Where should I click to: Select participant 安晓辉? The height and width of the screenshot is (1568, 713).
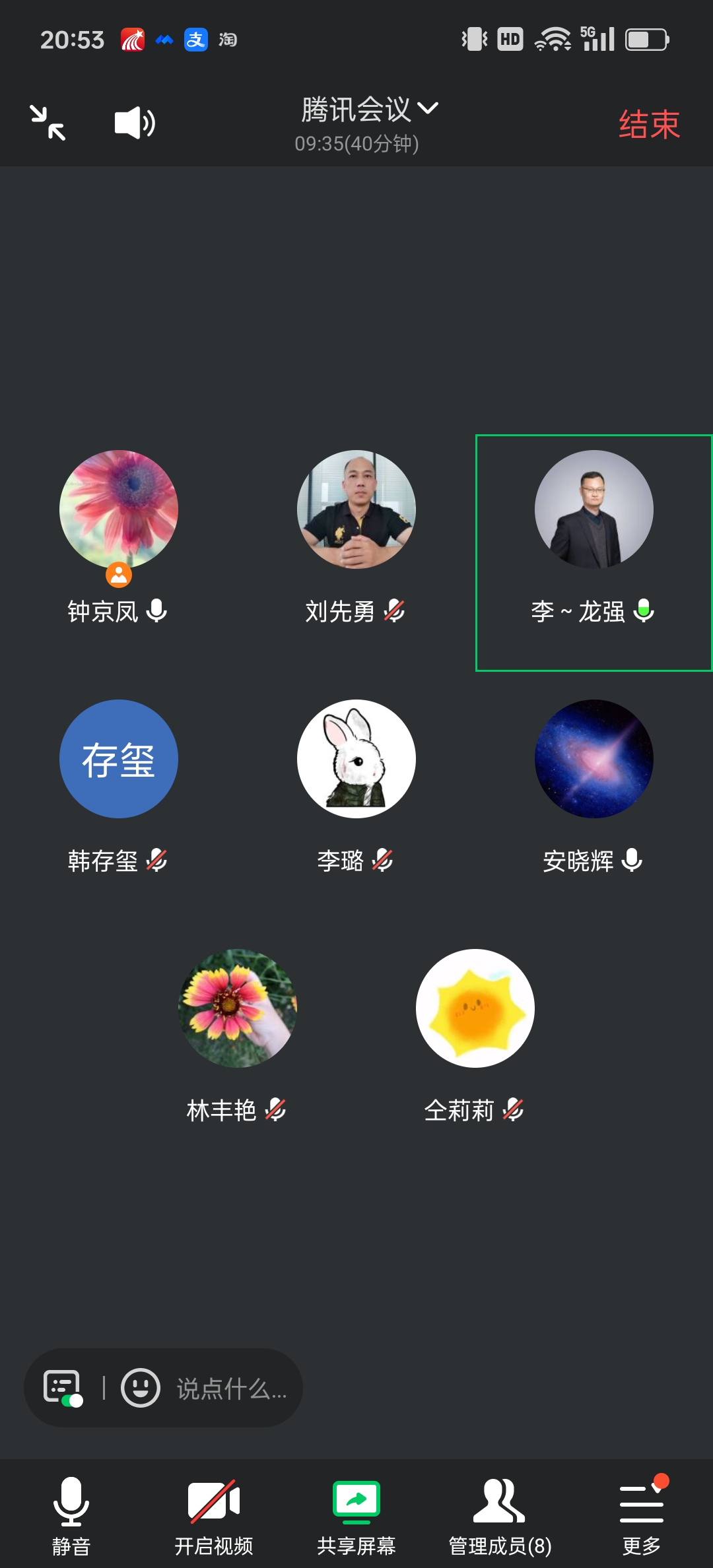[594, 759]
